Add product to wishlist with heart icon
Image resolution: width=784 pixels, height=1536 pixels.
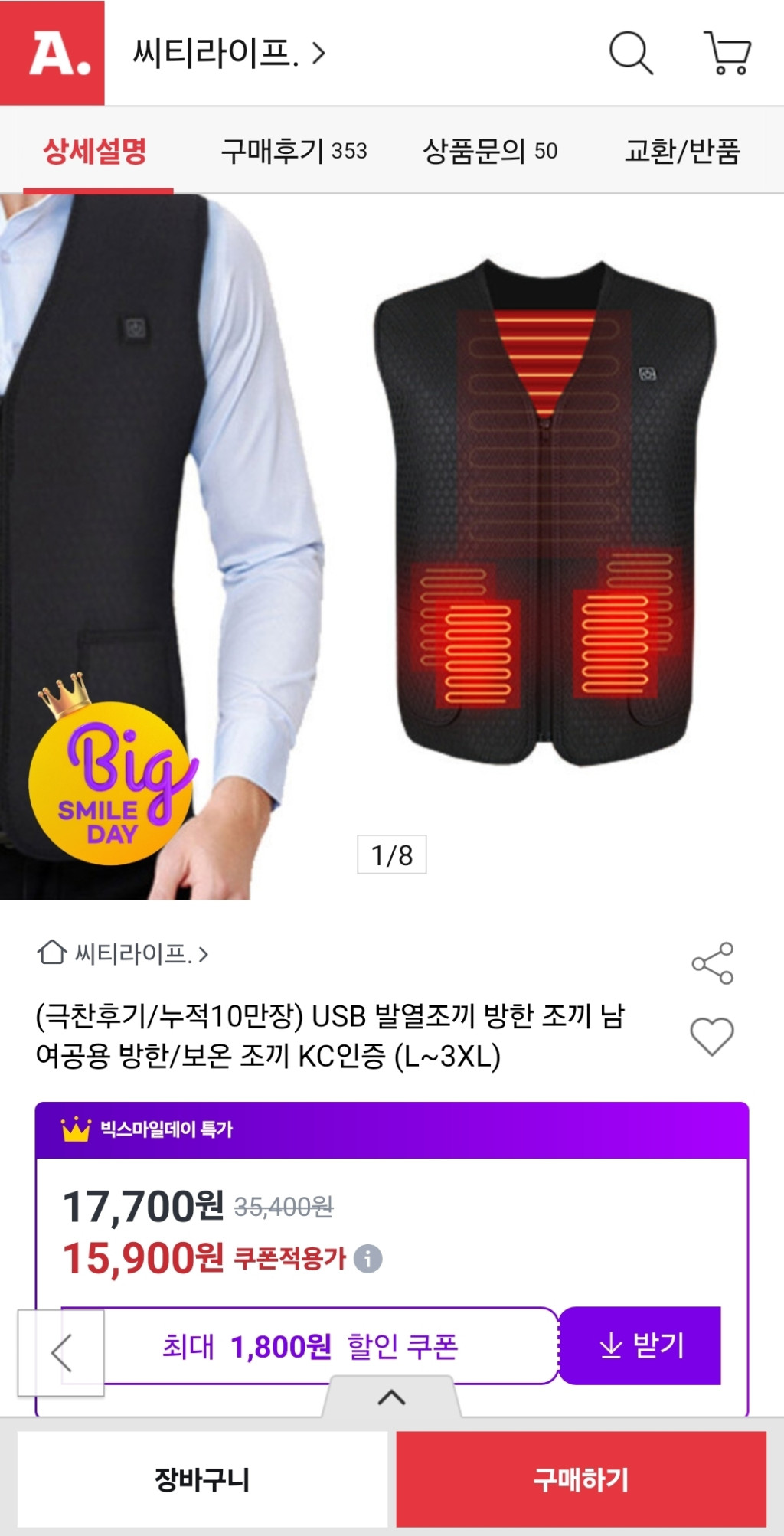[x=712, y=1036]
